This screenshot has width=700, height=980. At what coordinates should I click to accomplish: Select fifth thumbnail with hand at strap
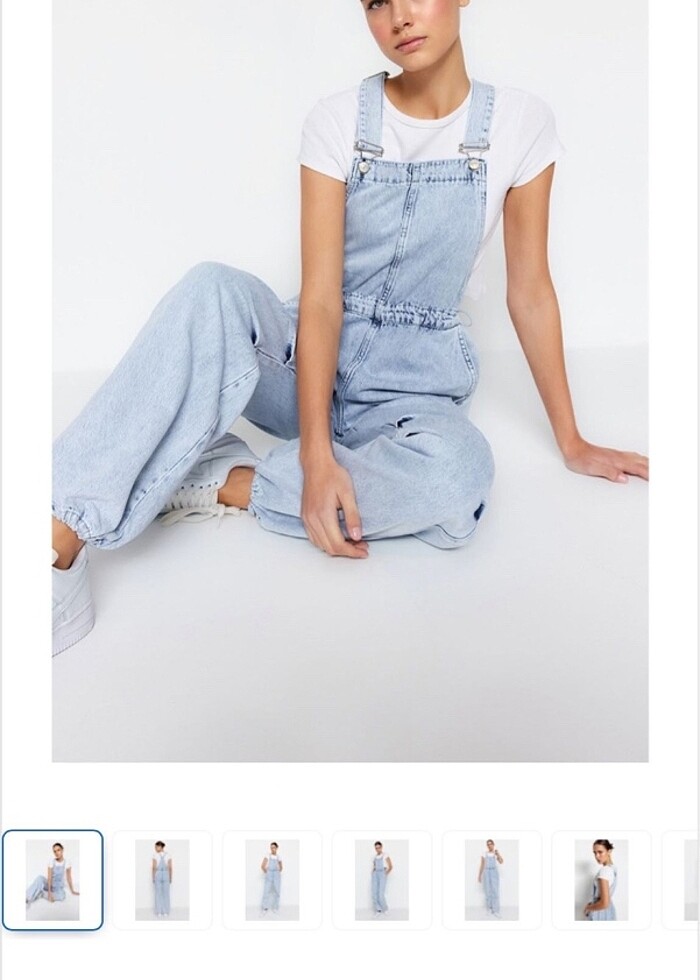click(x=492, y=880)
